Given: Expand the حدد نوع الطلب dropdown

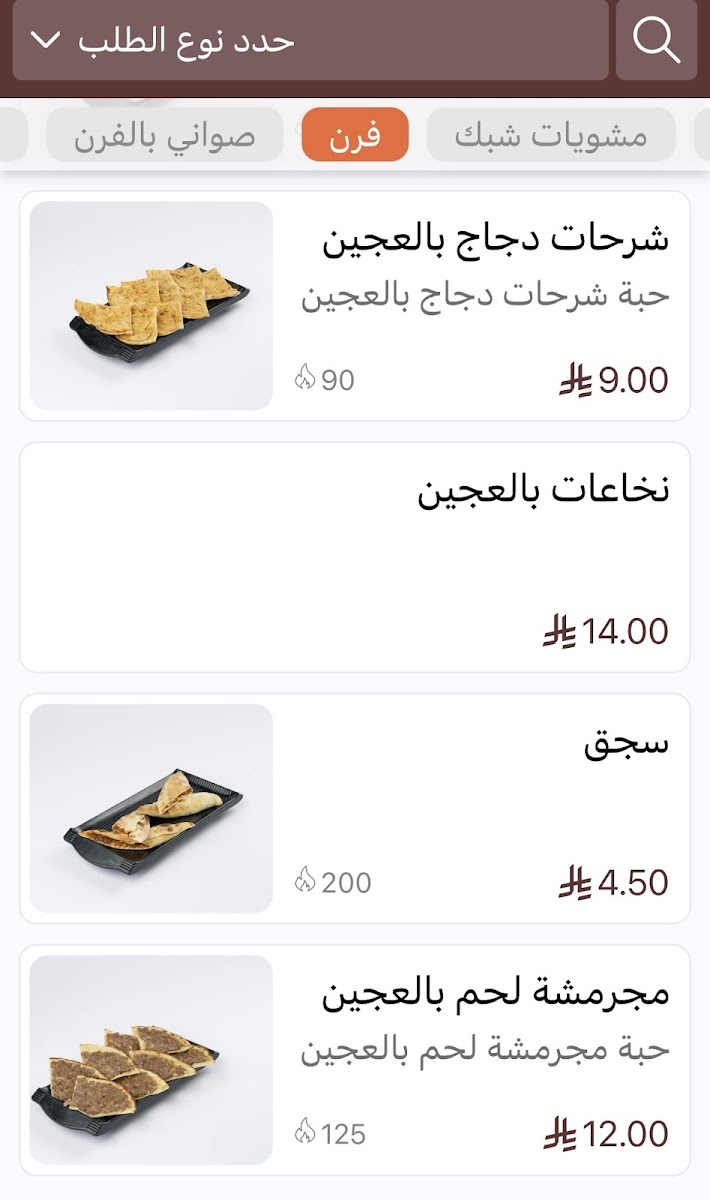Looking at the screenshot, I should [310, 40].
